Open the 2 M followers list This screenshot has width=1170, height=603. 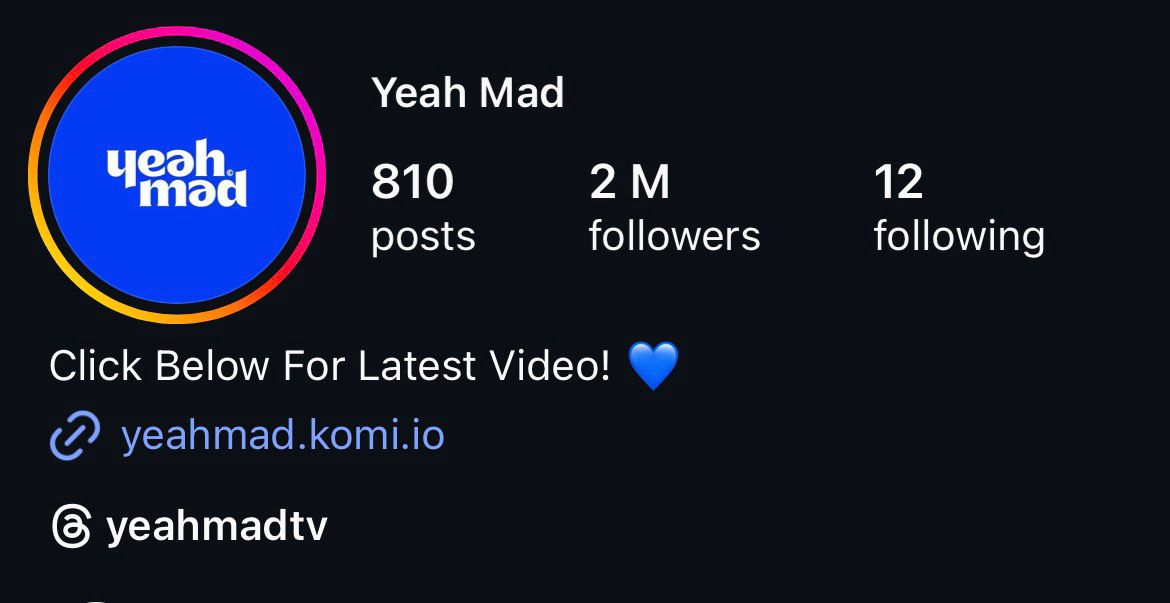[x=674, y=208]
